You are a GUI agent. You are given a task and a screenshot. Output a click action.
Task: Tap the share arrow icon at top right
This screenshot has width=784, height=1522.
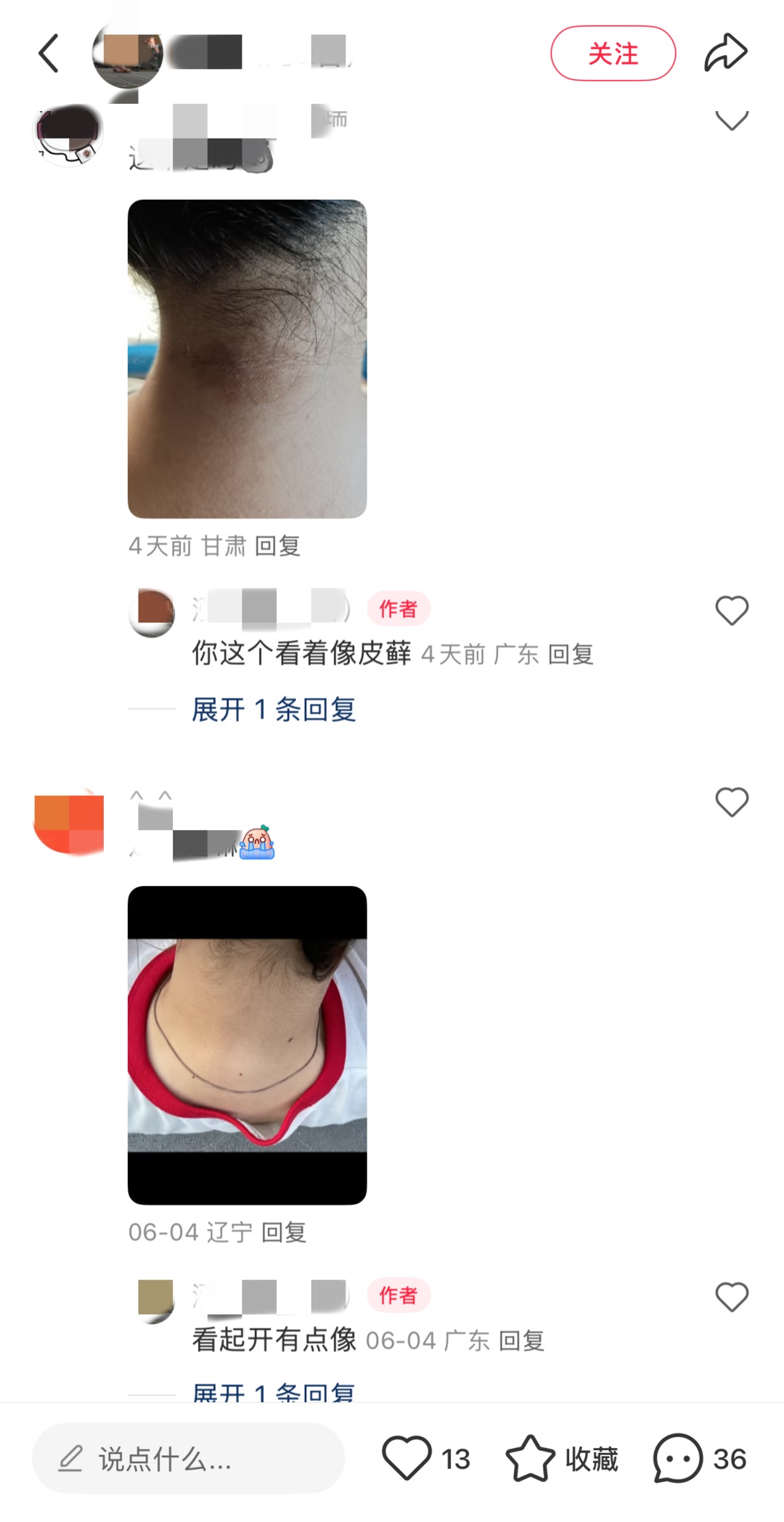(x=726, y=52)
